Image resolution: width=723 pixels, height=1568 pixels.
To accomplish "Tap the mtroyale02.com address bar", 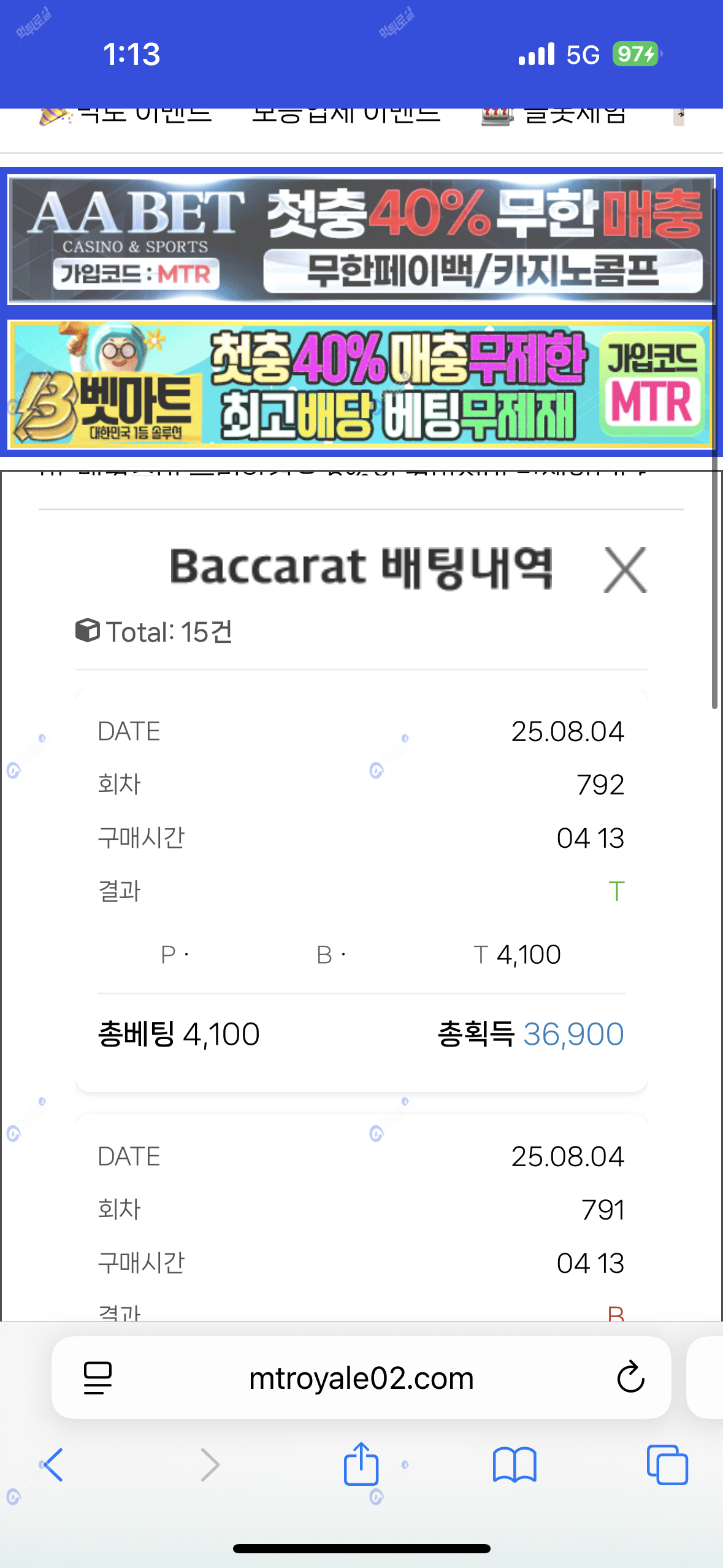I will (361, 1378).
